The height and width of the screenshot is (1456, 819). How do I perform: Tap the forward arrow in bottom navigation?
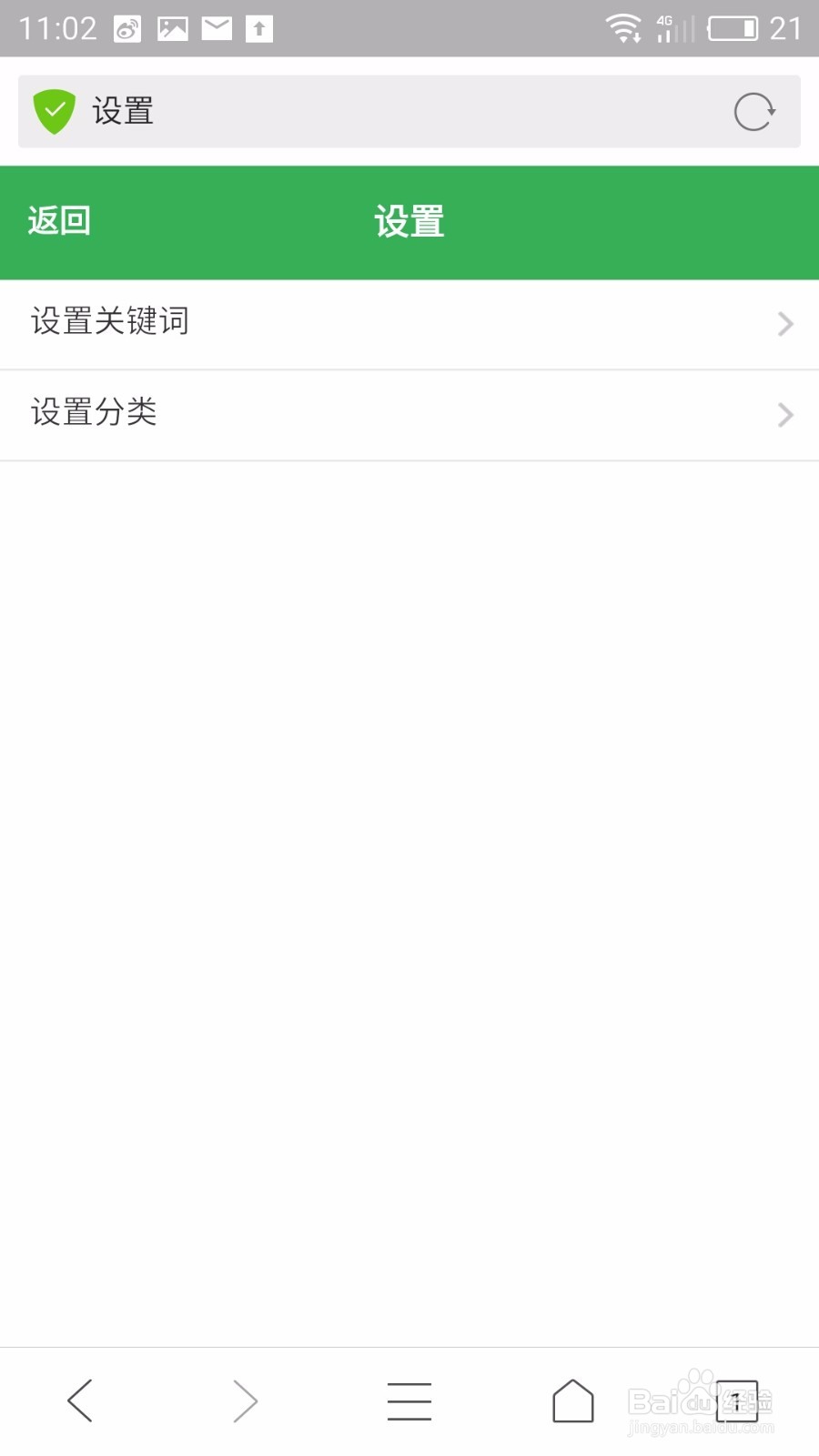(x=244, y=1401)
